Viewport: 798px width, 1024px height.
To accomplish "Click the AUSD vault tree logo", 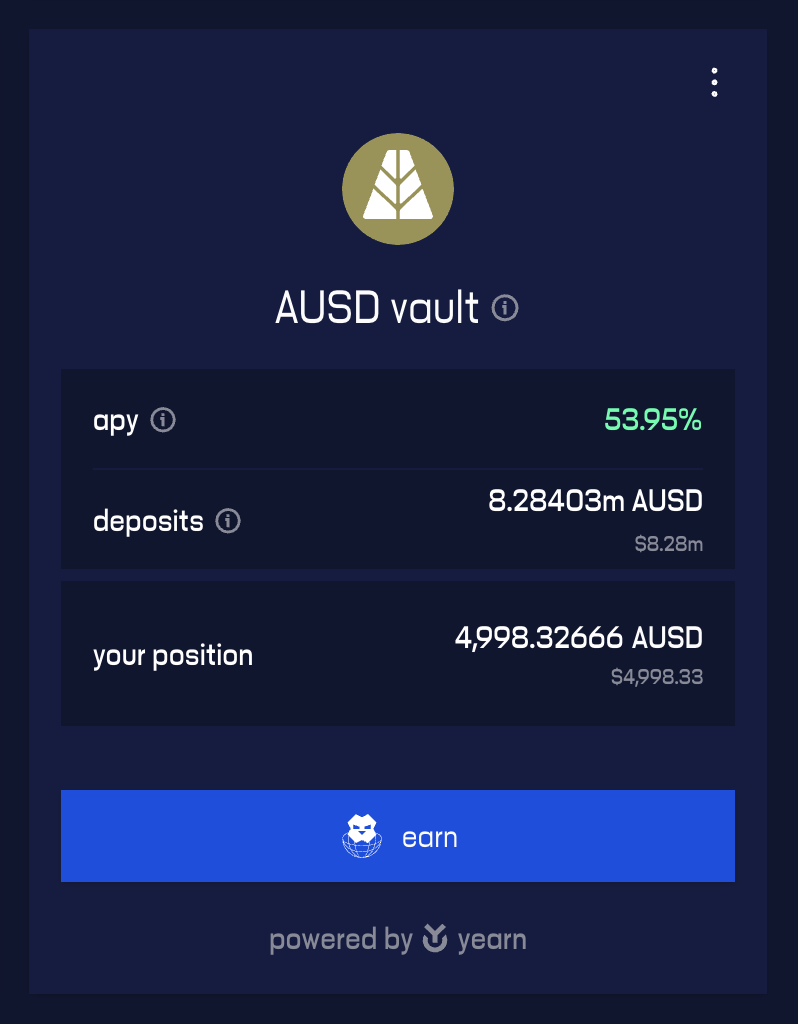I will (398, 189).
